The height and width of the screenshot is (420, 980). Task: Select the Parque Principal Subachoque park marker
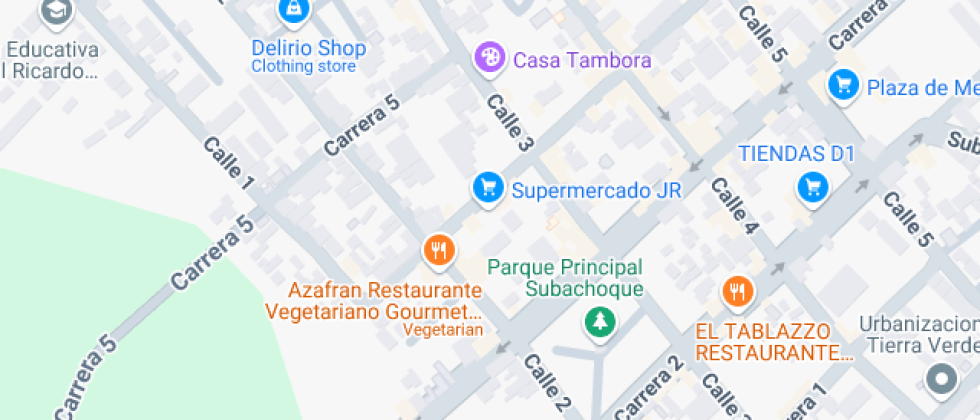599,322
